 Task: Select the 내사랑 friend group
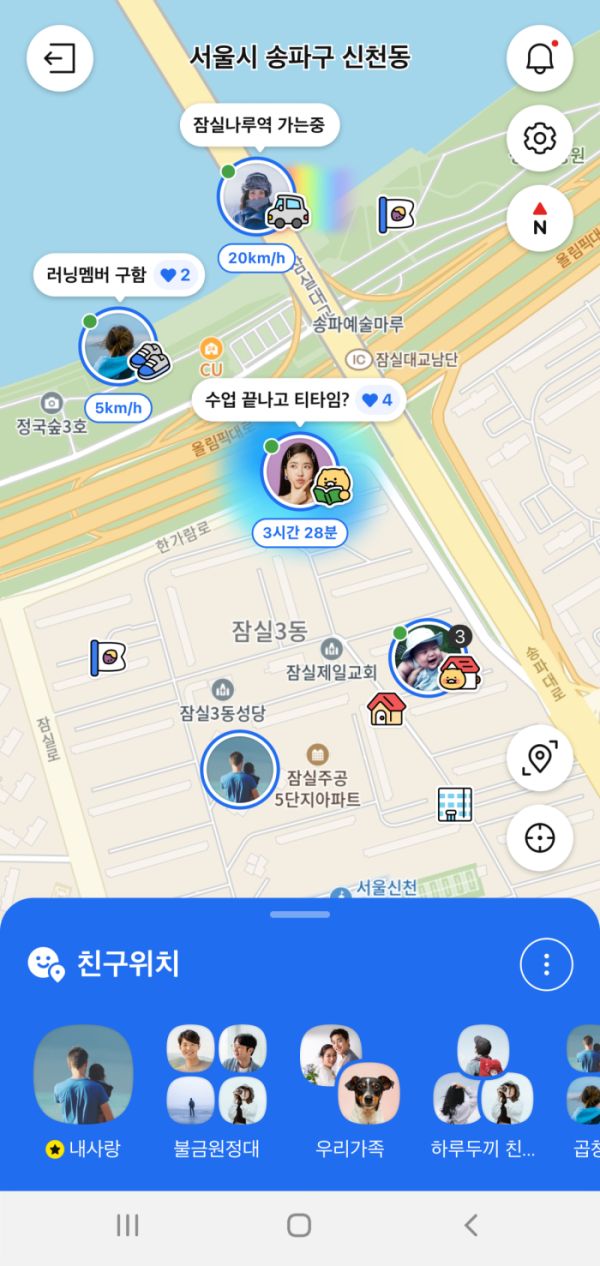83,1075
